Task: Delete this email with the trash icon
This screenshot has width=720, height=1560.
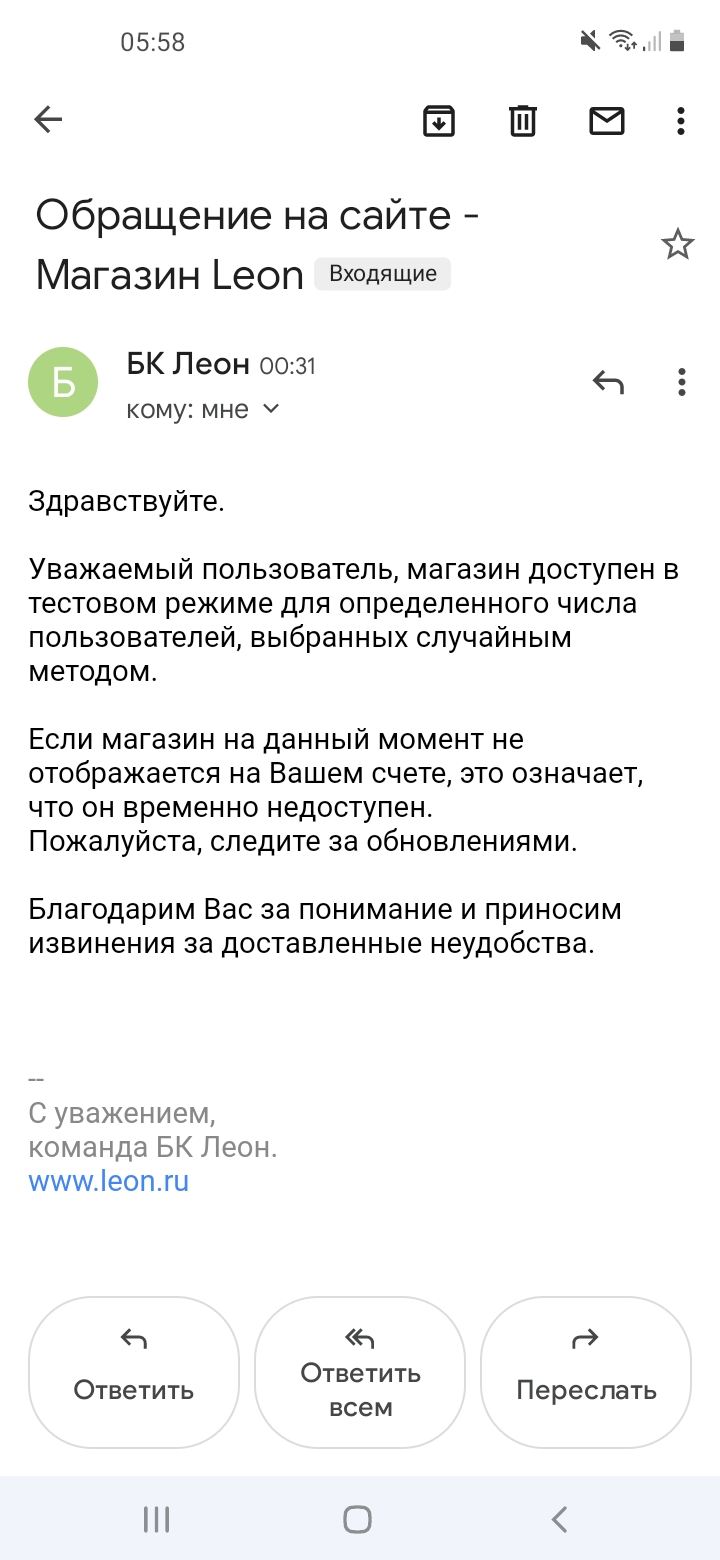Action: point(523,121)
